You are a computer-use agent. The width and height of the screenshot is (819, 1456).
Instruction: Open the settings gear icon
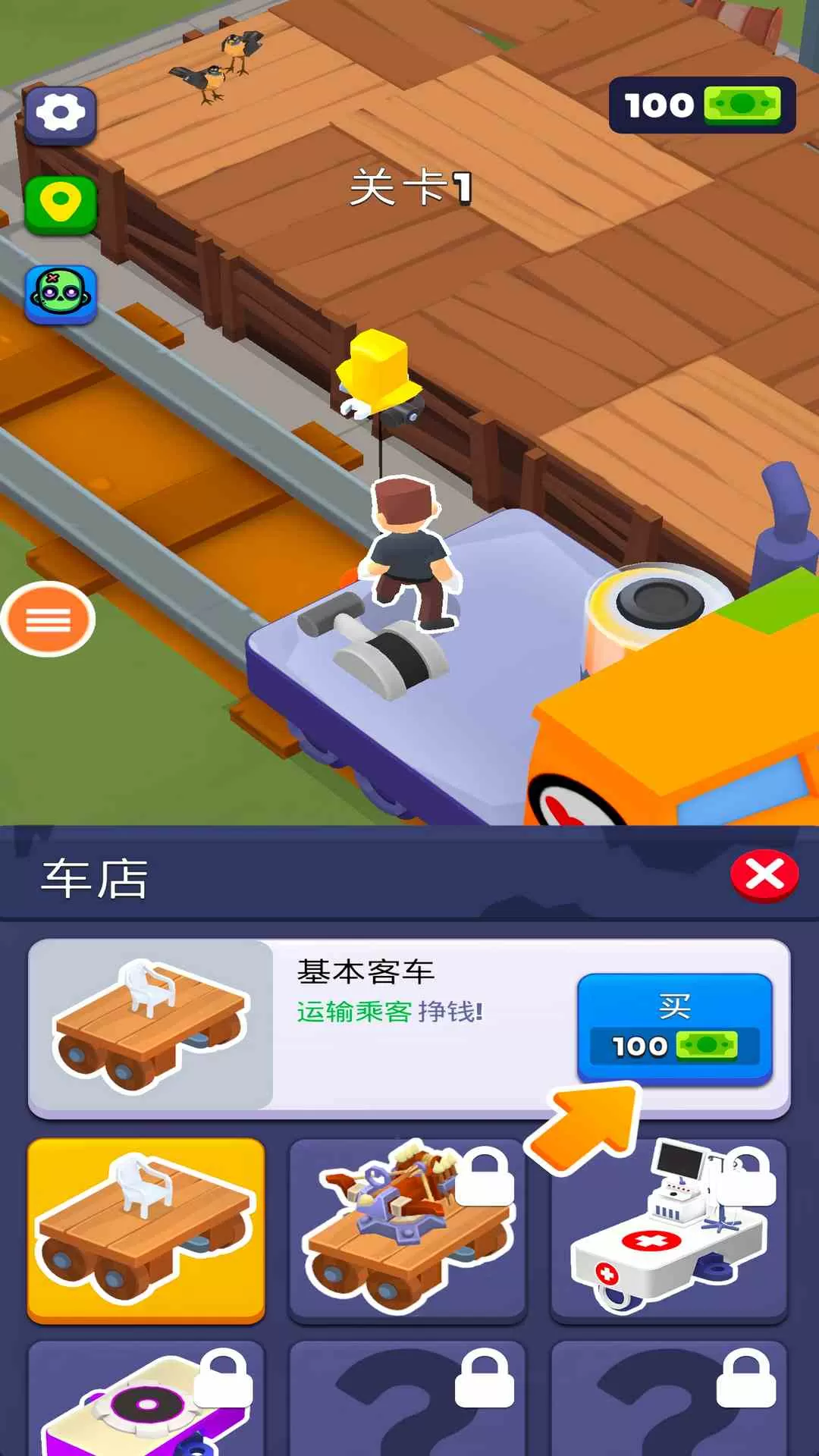point(61,115)
